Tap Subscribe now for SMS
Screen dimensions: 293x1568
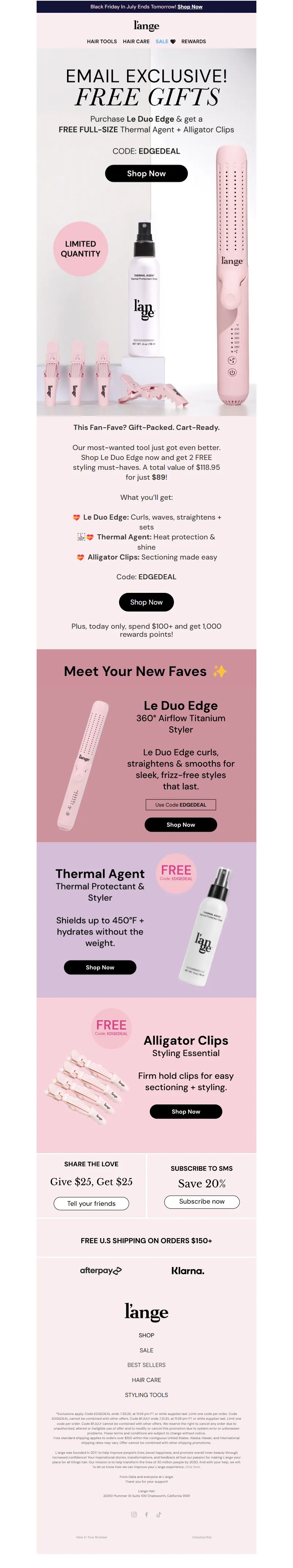[x=202, y=1201]
